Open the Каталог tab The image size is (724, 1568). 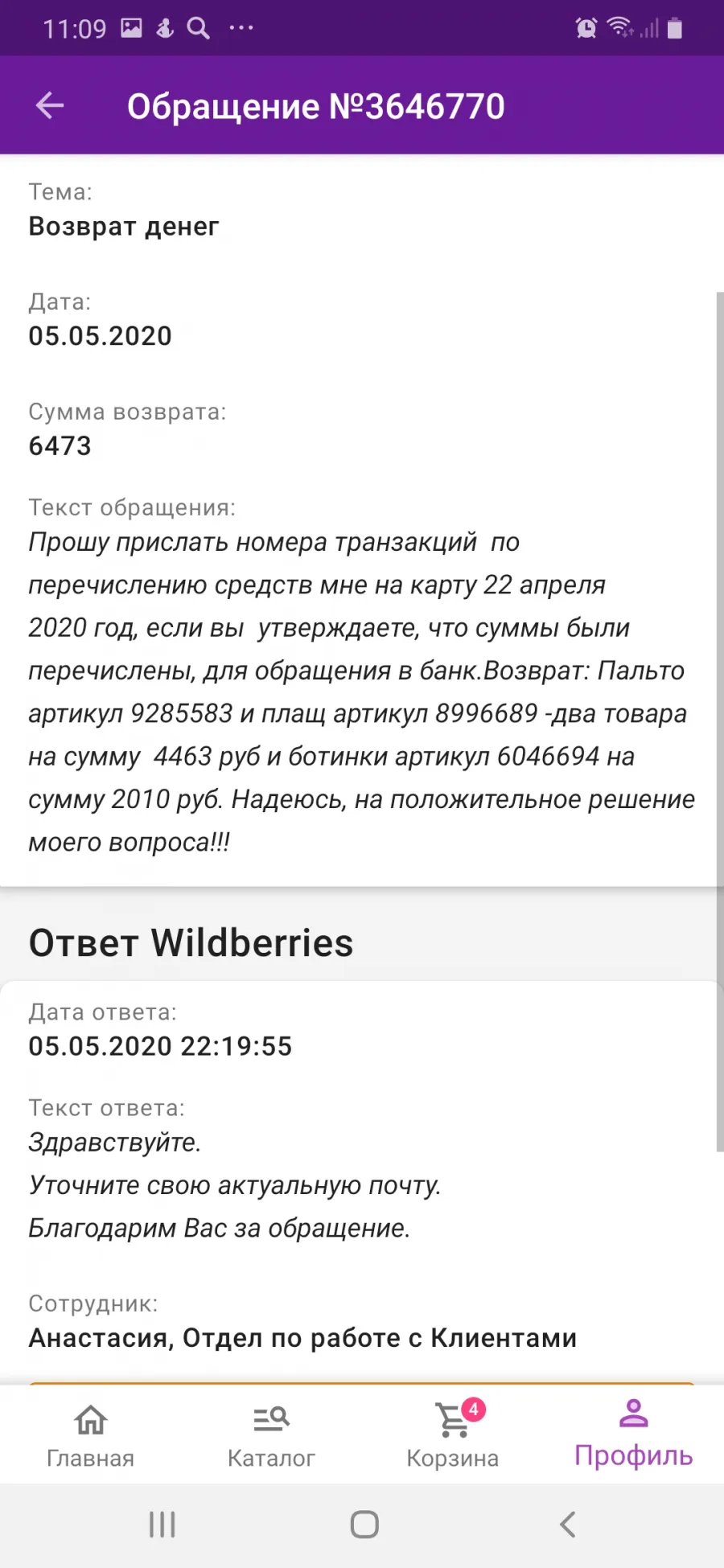pos(271,1436)
